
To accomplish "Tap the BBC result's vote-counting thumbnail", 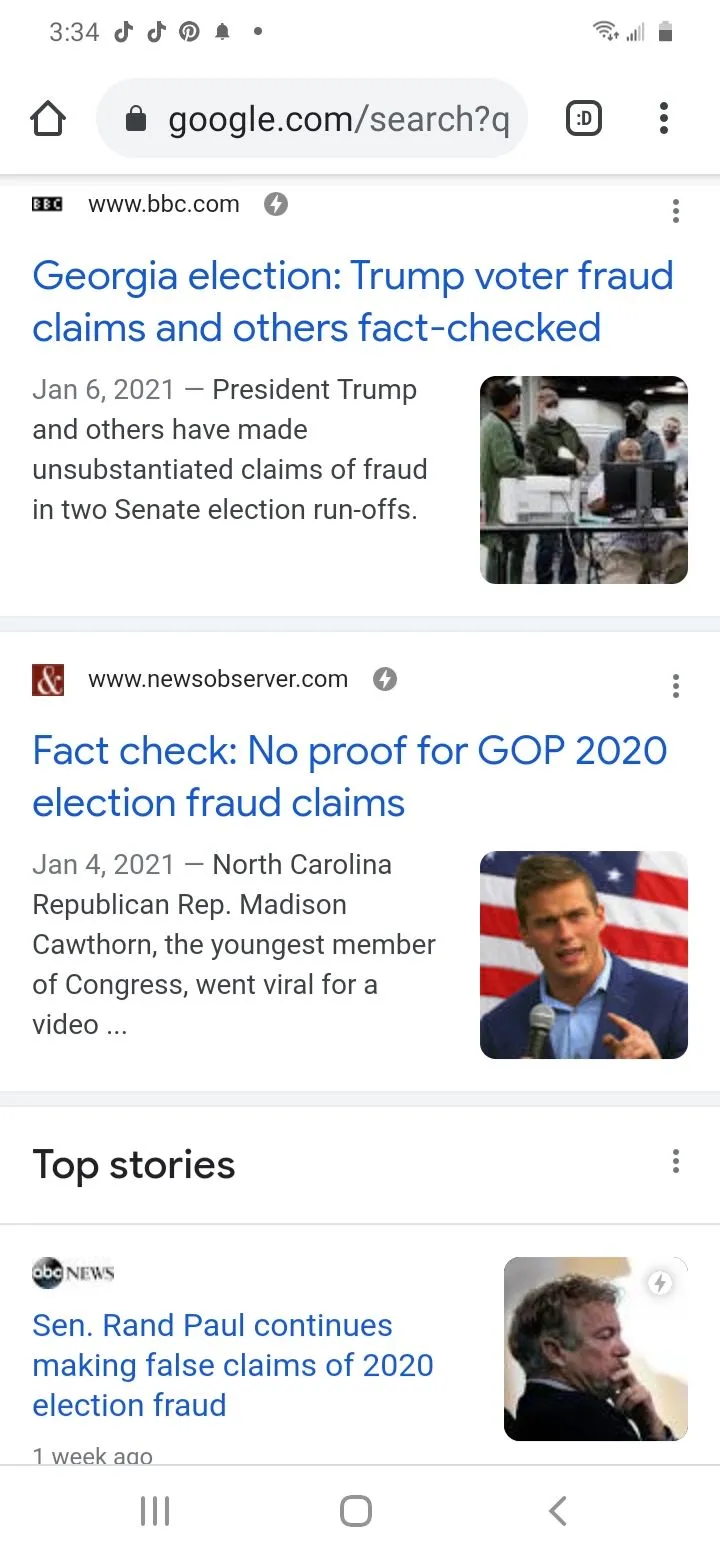I will pyautogui.click(x=584, y=480).
